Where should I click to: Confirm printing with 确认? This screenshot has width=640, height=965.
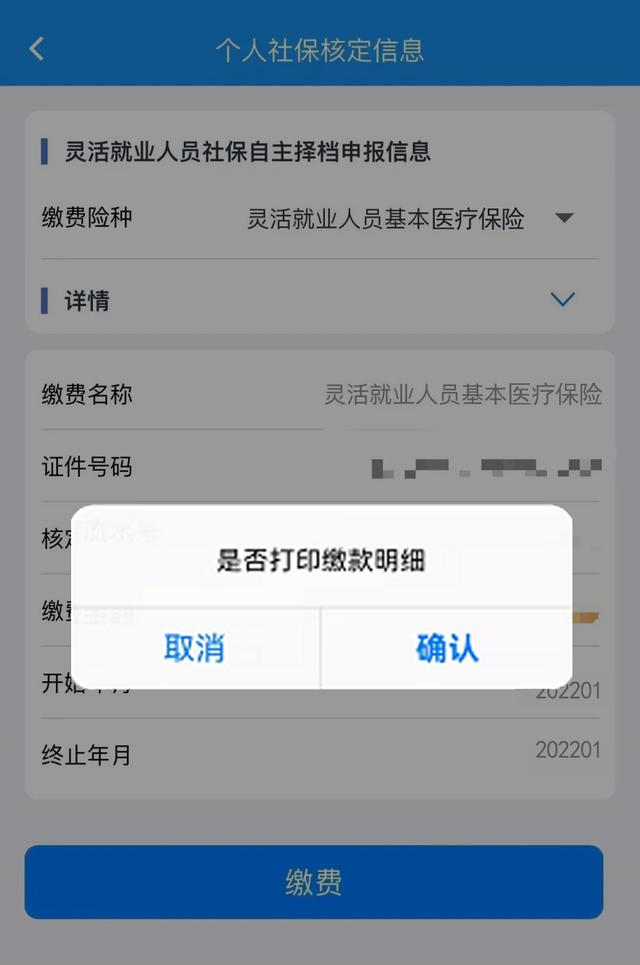(x=447, y=648)
